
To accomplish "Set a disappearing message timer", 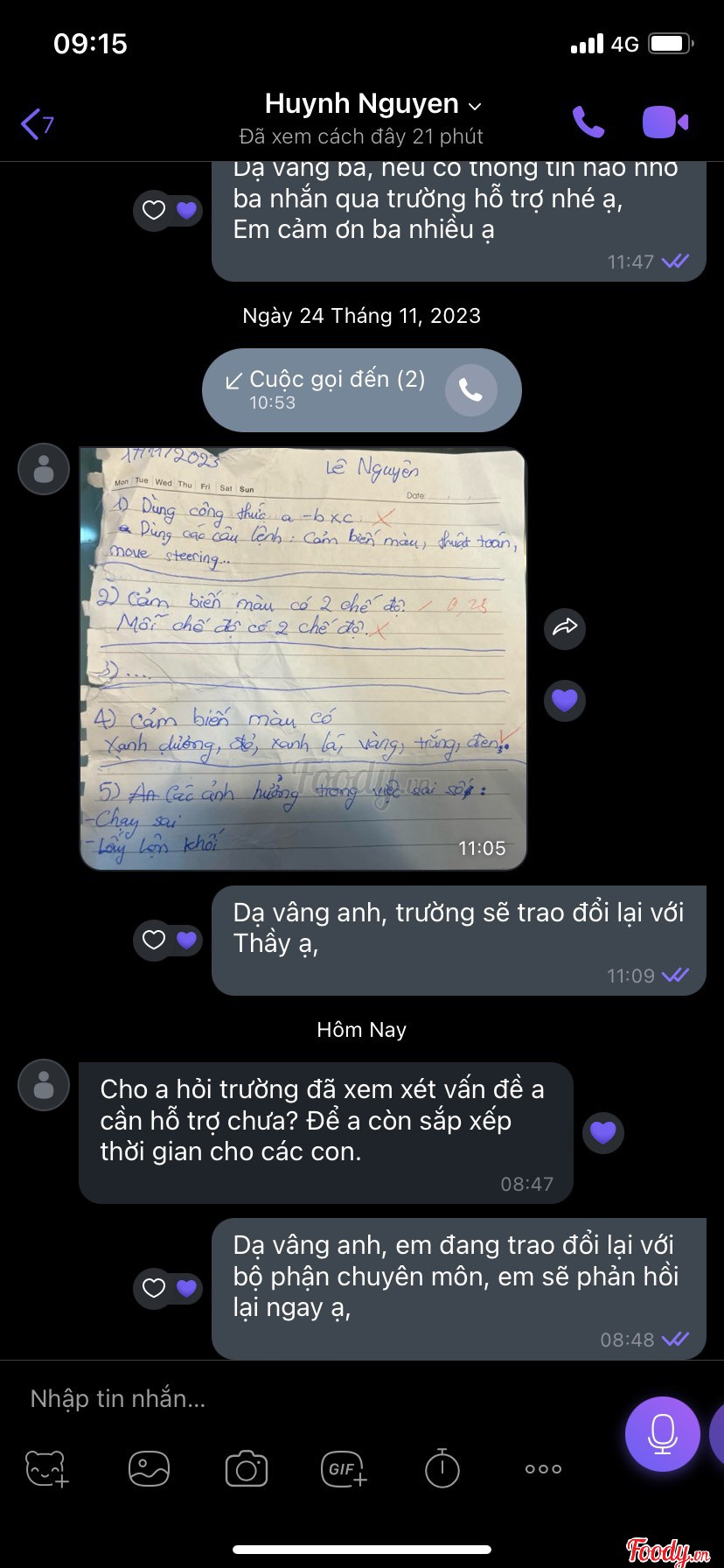I will tap(442, 1469).
